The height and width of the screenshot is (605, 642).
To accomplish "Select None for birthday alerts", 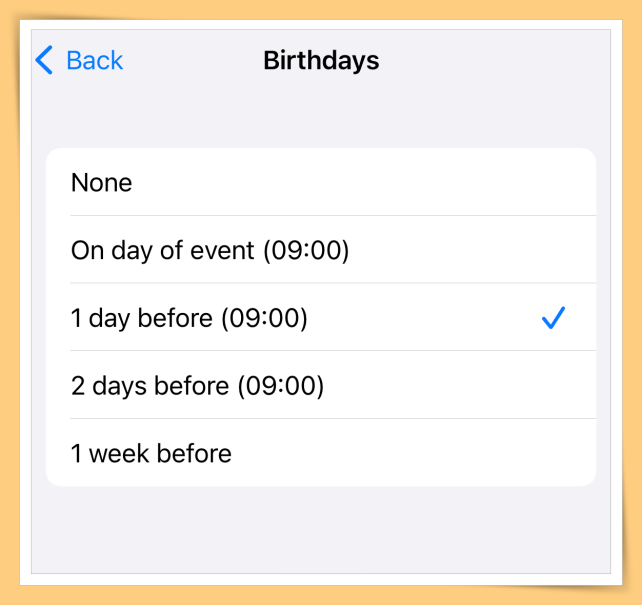I will point(320,183).
